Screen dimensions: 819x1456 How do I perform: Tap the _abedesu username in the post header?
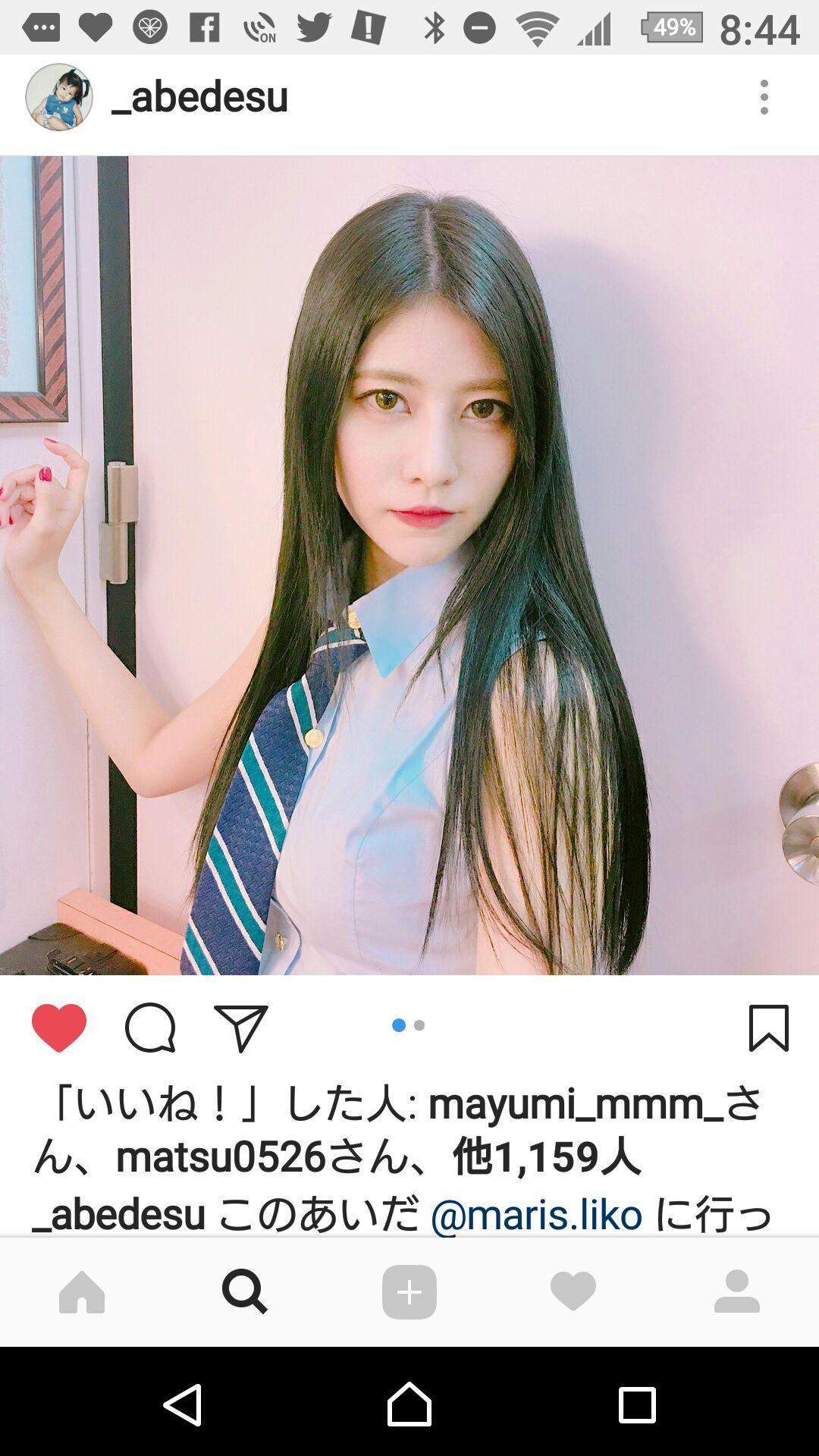coord(200,97)
